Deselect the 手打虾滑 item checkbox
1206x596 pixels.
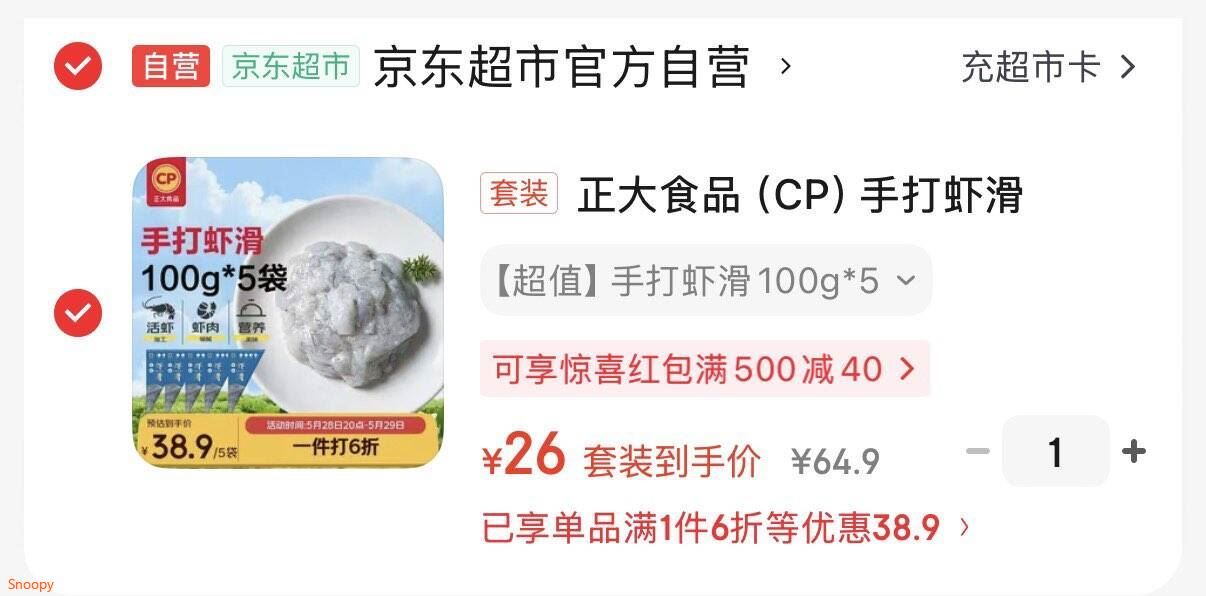pyautogui.click(x=78, y=313)
